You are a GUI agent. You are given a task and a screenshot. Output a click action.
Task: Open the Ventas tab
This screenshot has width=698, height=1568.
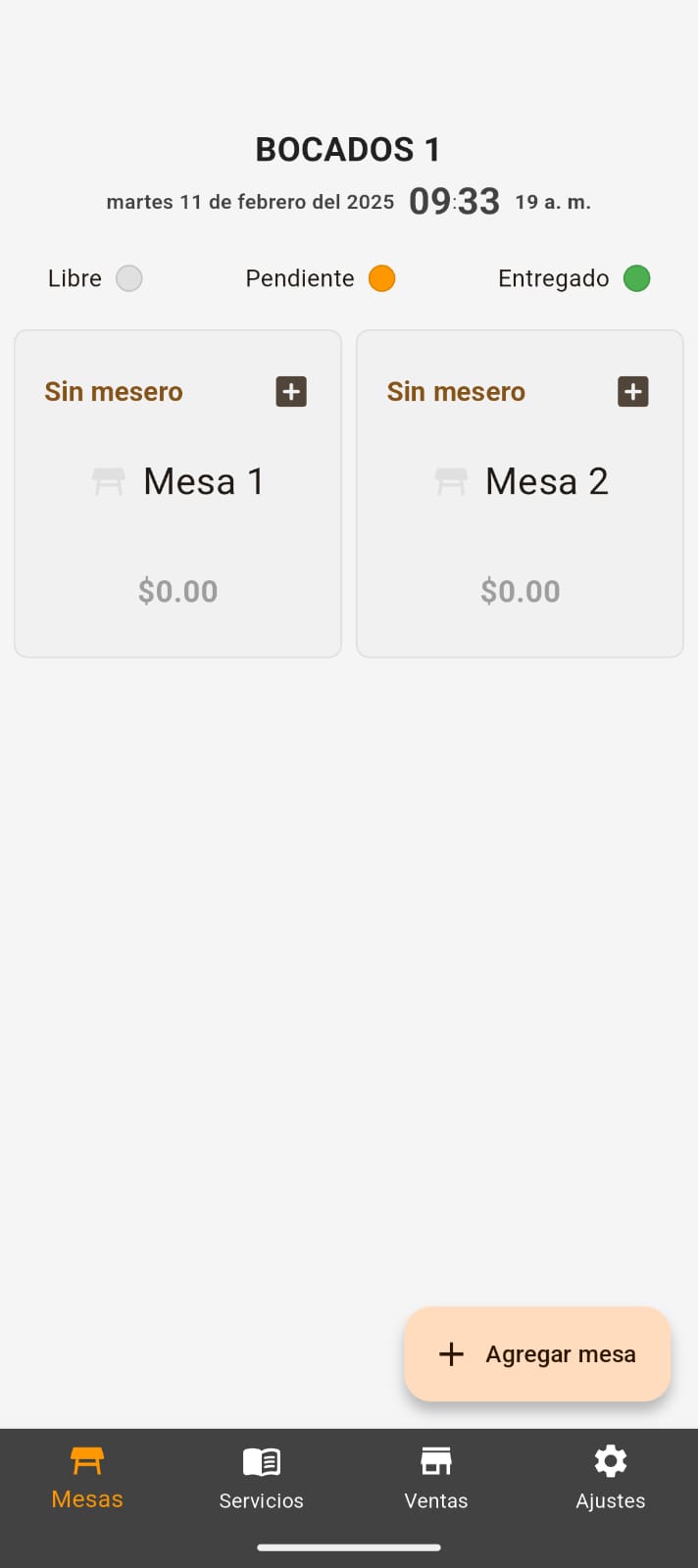click(436, 1478)
